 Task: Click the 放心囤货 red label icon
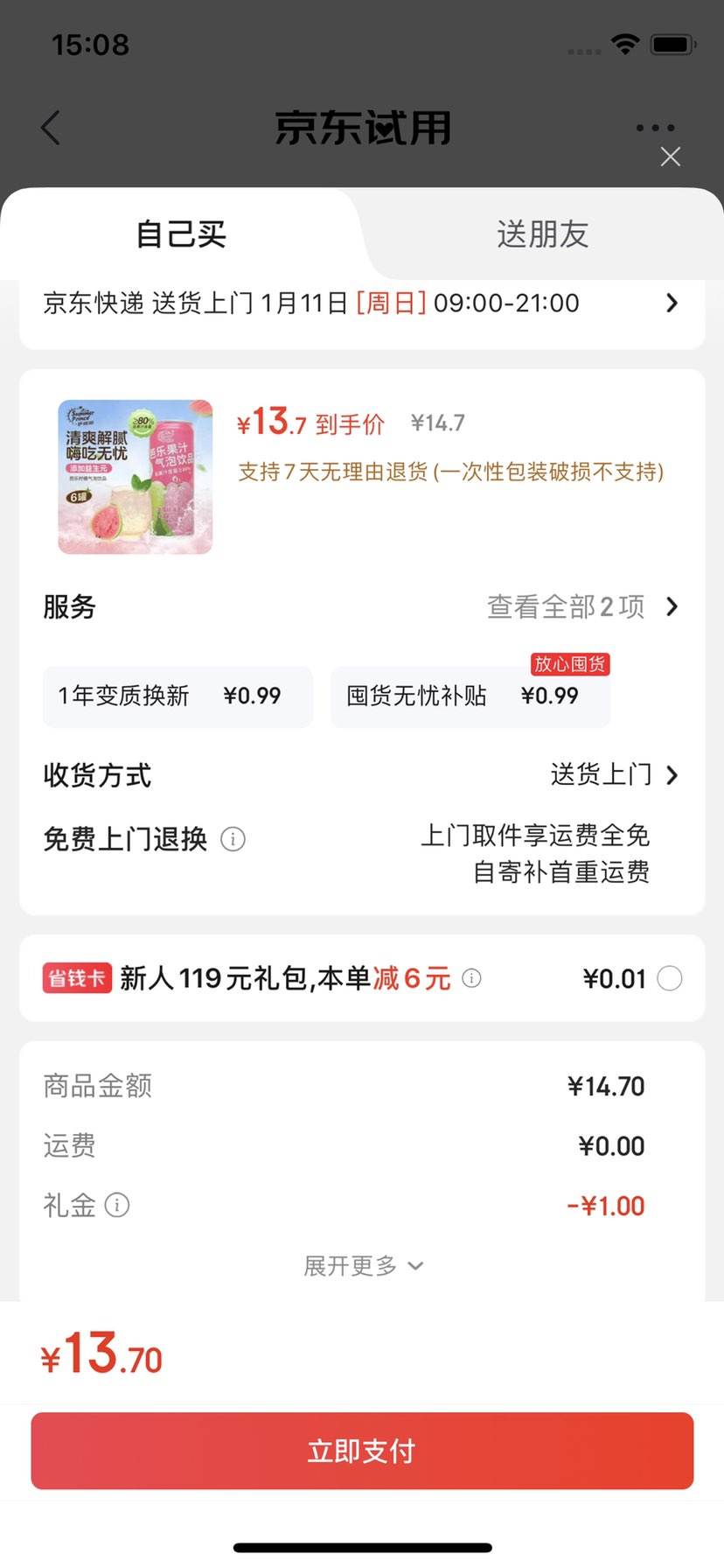569,664
